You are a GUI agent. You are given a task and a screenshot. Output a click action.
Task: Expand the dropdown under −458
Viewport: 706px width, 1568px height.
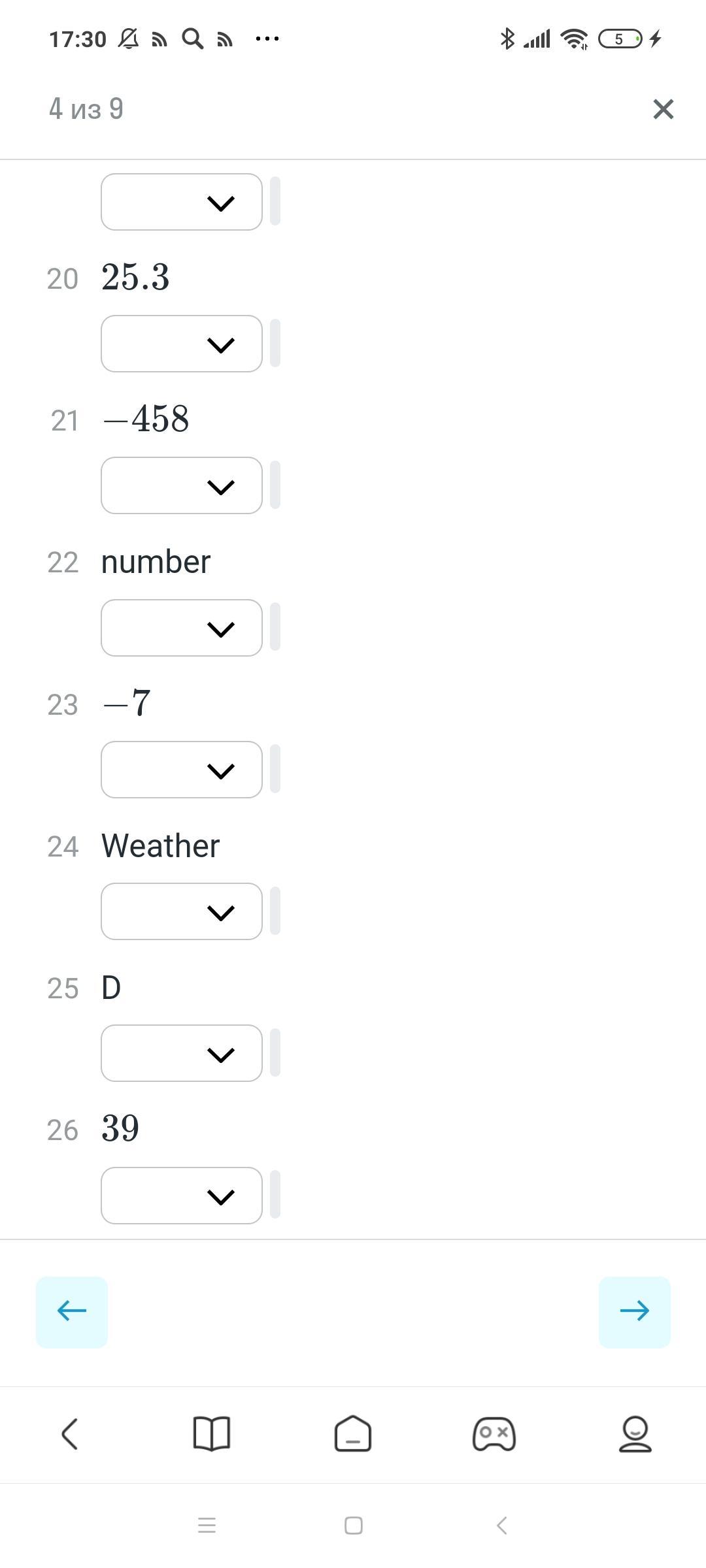pos(182,485)
